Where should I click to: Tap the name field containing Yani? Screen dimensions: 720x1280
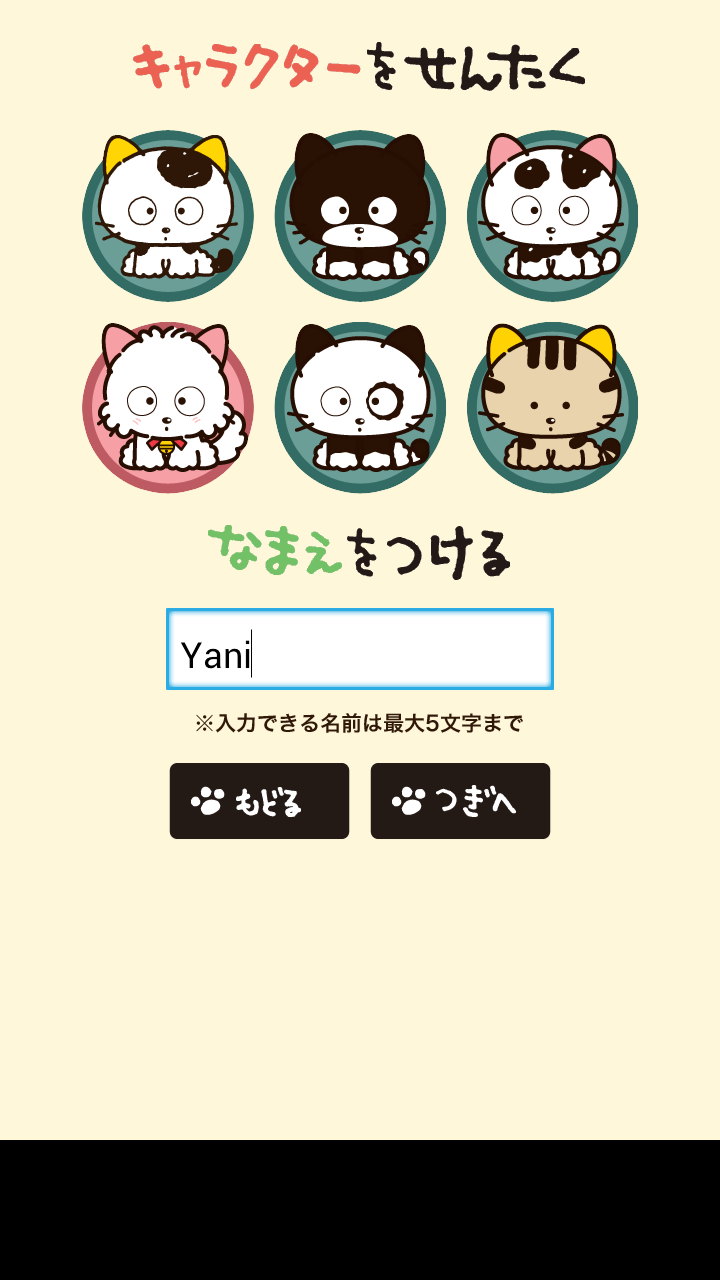click(x=360, y=649)
